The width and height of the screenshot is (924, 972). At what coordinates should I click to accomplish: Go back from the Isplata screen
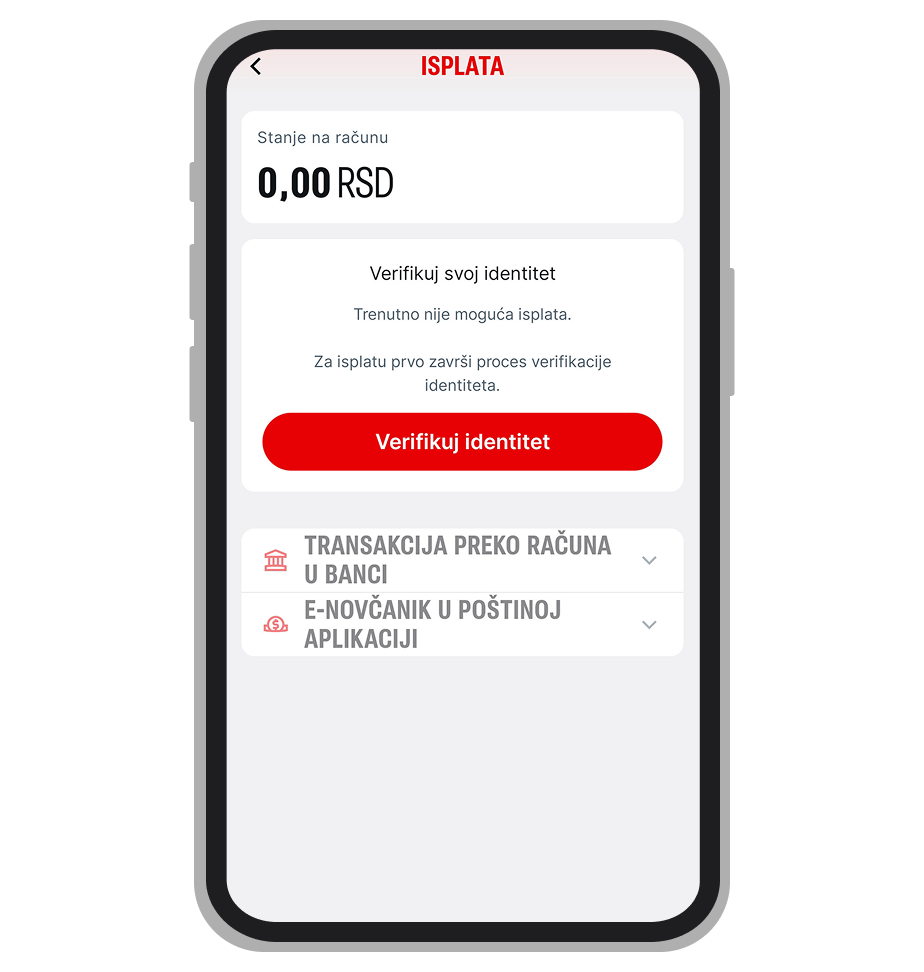(x=256, y=66)
